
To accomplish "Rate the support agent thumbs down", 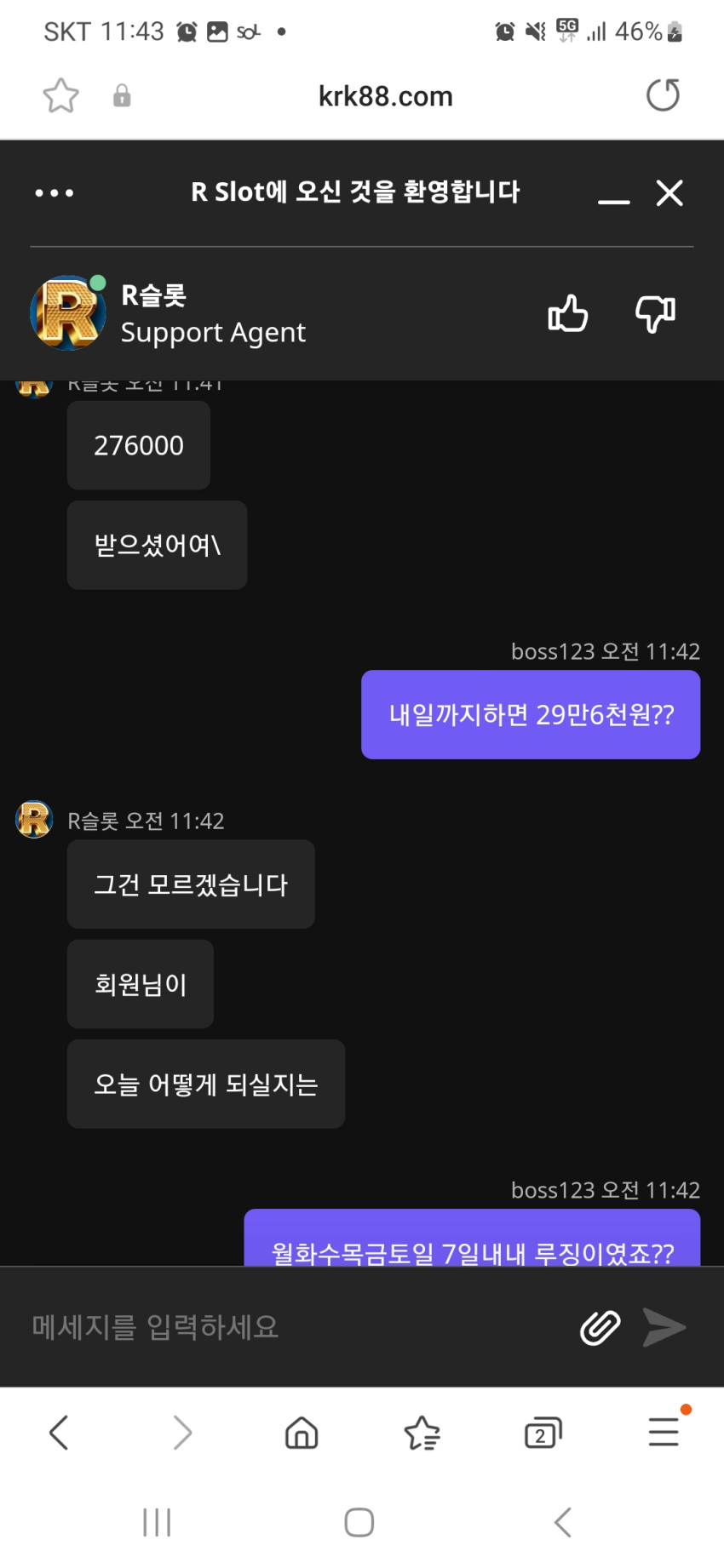I will coord(655,313).
